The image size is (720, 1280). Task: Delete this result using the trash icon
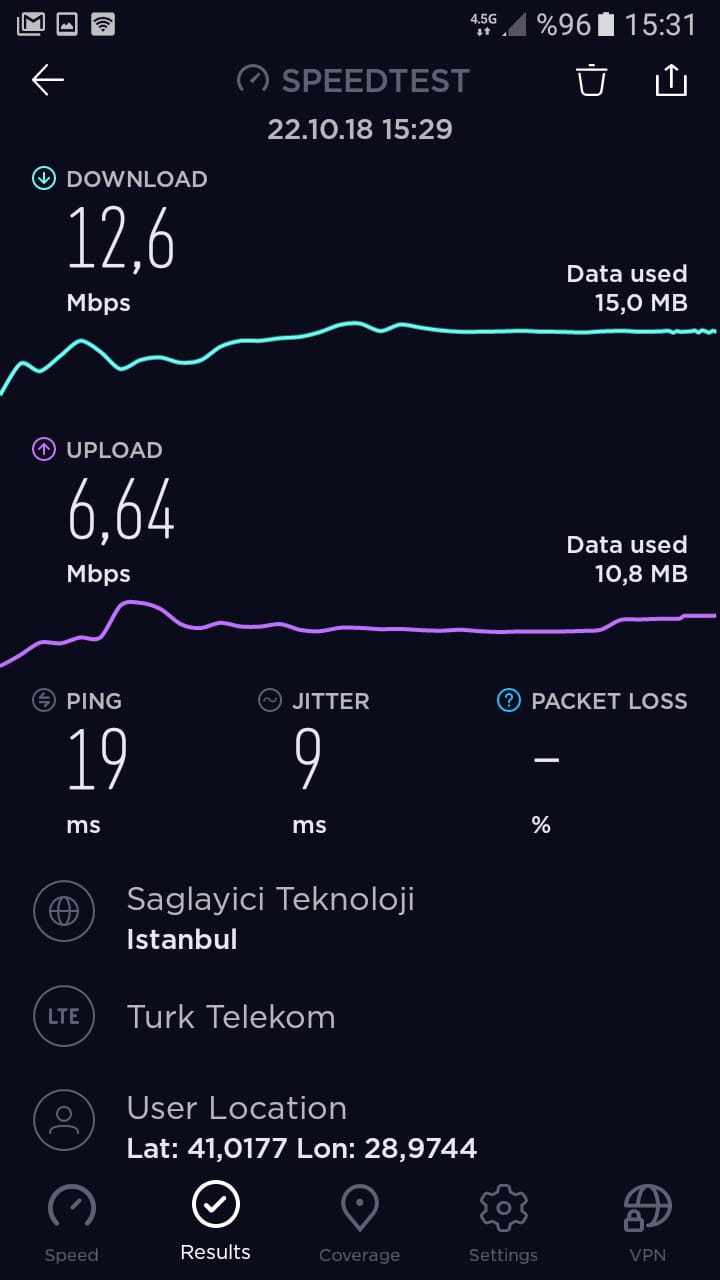point(592,80)
